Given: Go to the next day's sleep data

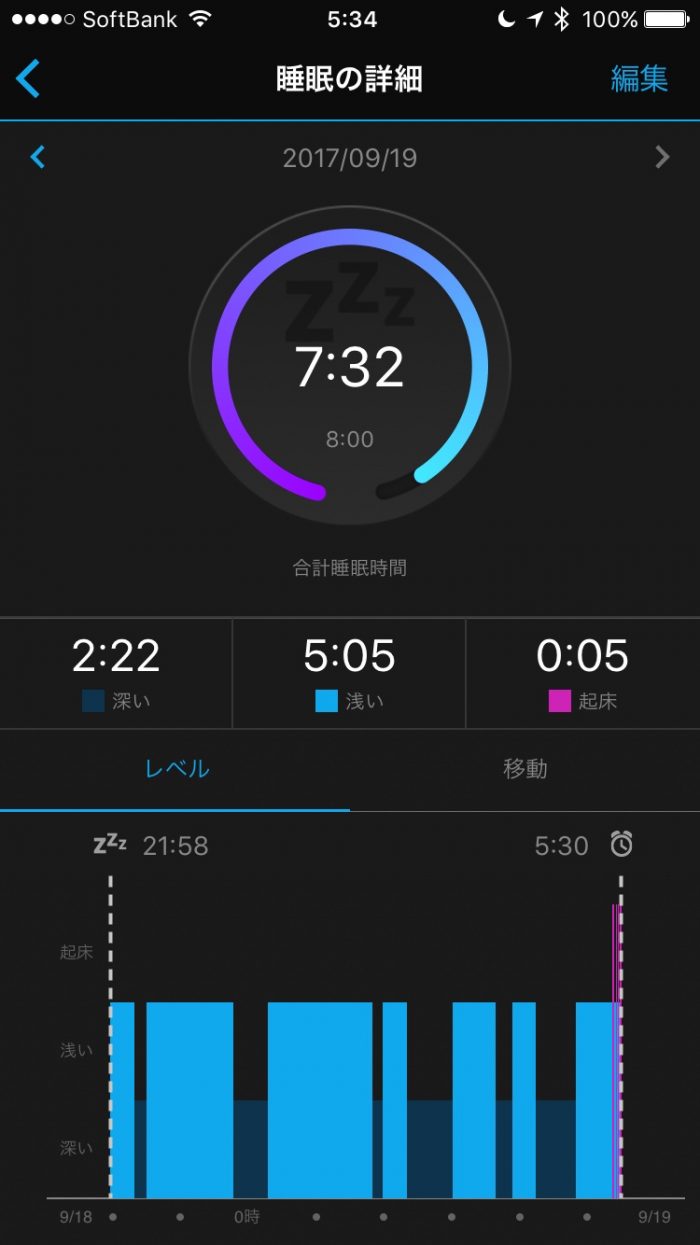Looking at the screenshot, I should (x=661, y=157).
